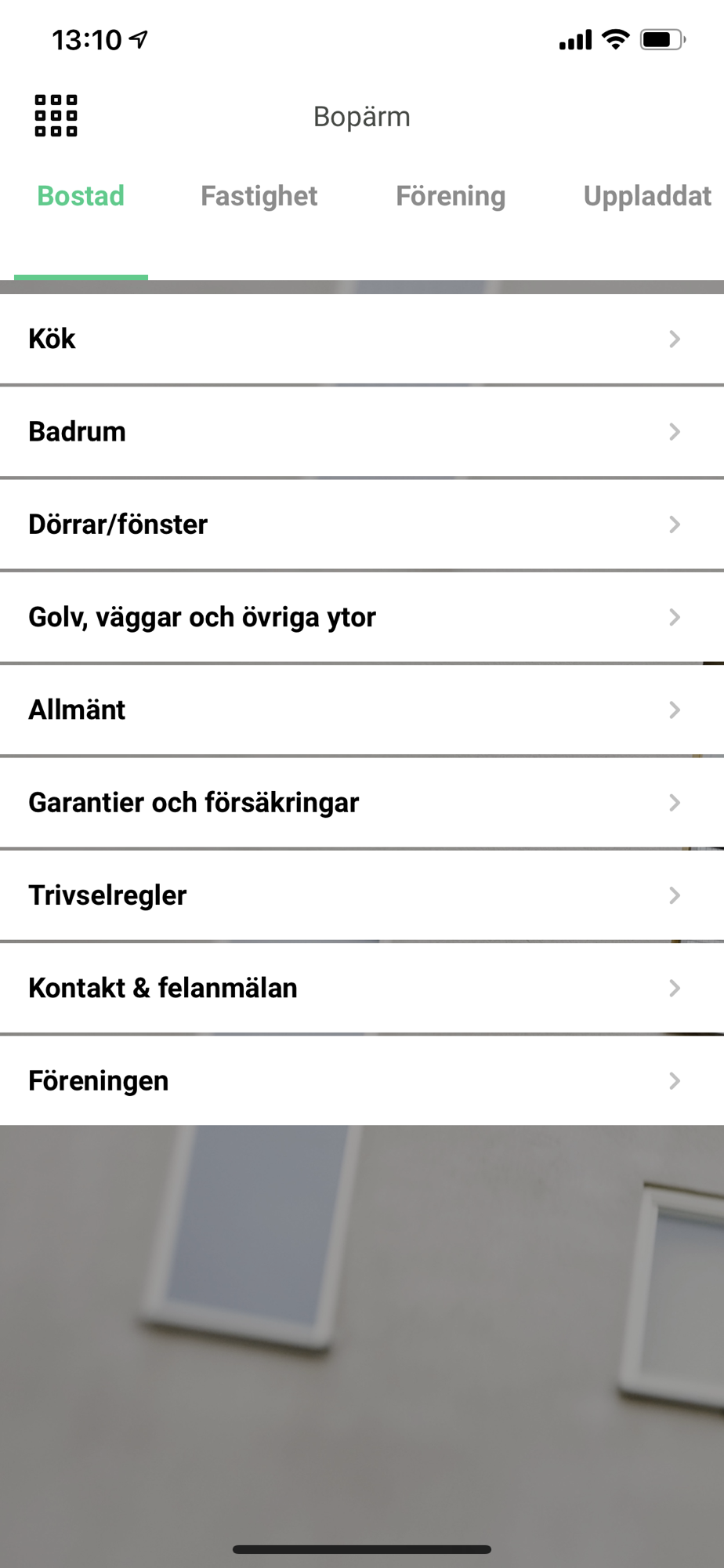Open Dörrar/fönster

[362, 524]
